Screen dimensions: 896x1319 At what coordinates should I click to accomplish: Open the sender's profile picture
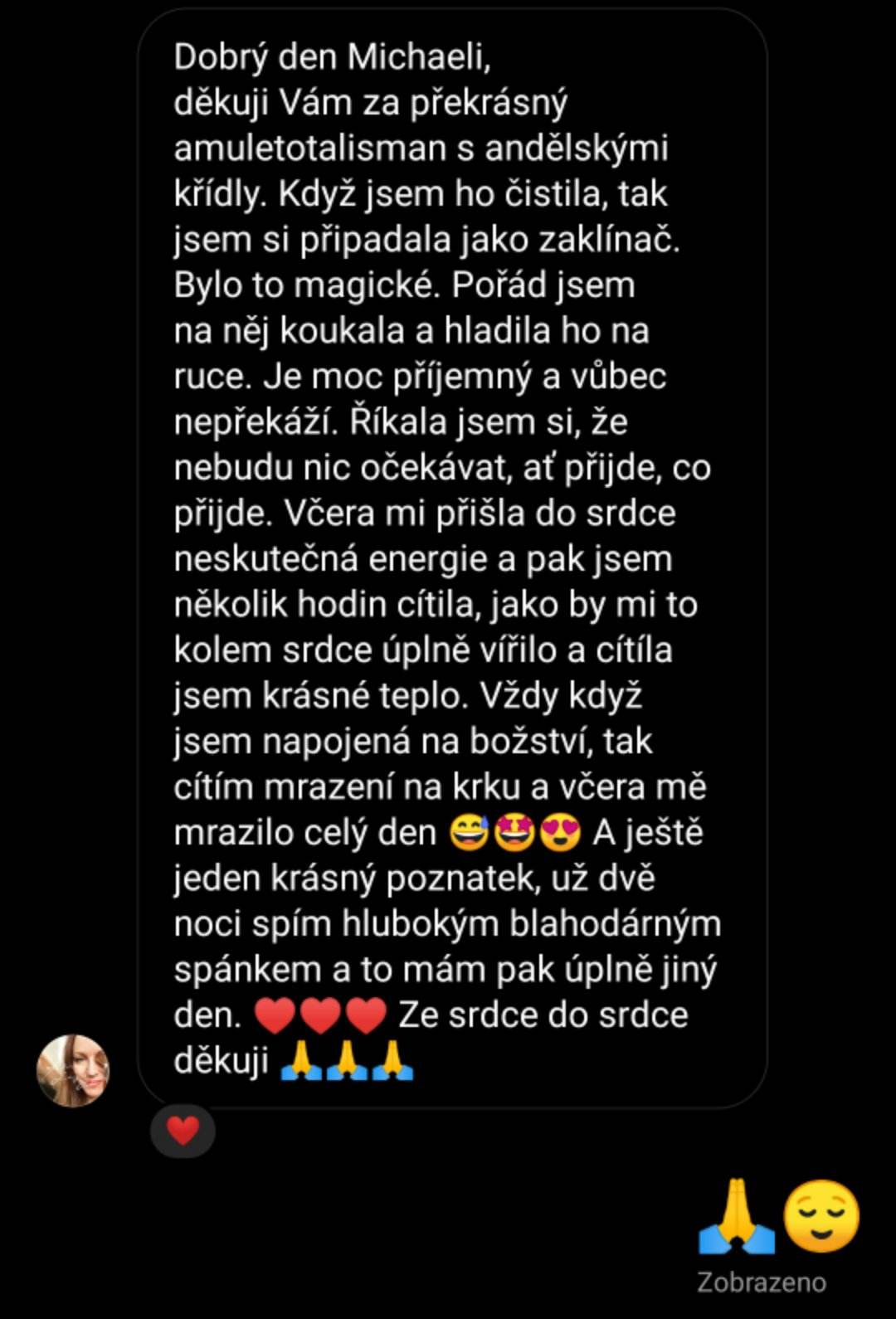click(x=73, y=1070)
